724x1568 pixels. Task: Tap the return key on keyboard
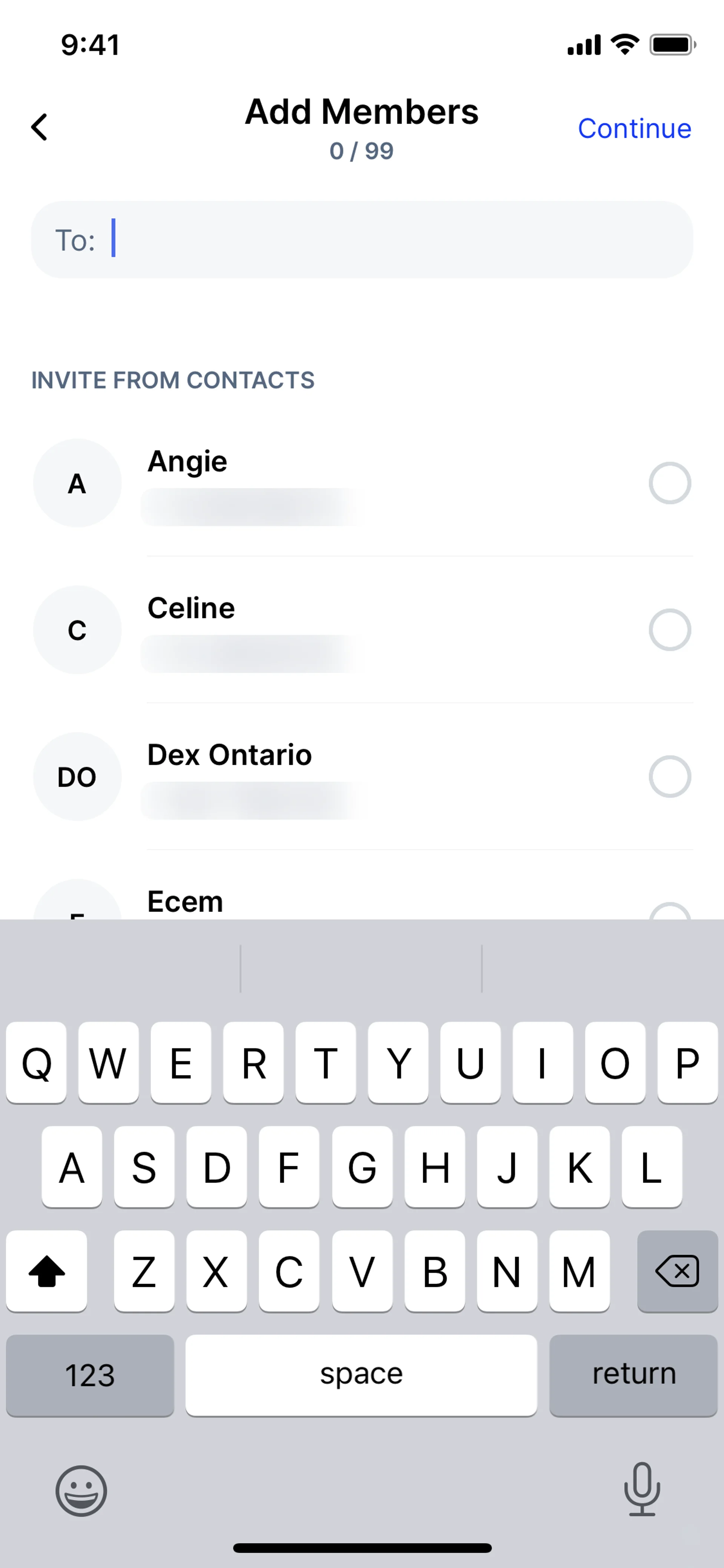633,1375
